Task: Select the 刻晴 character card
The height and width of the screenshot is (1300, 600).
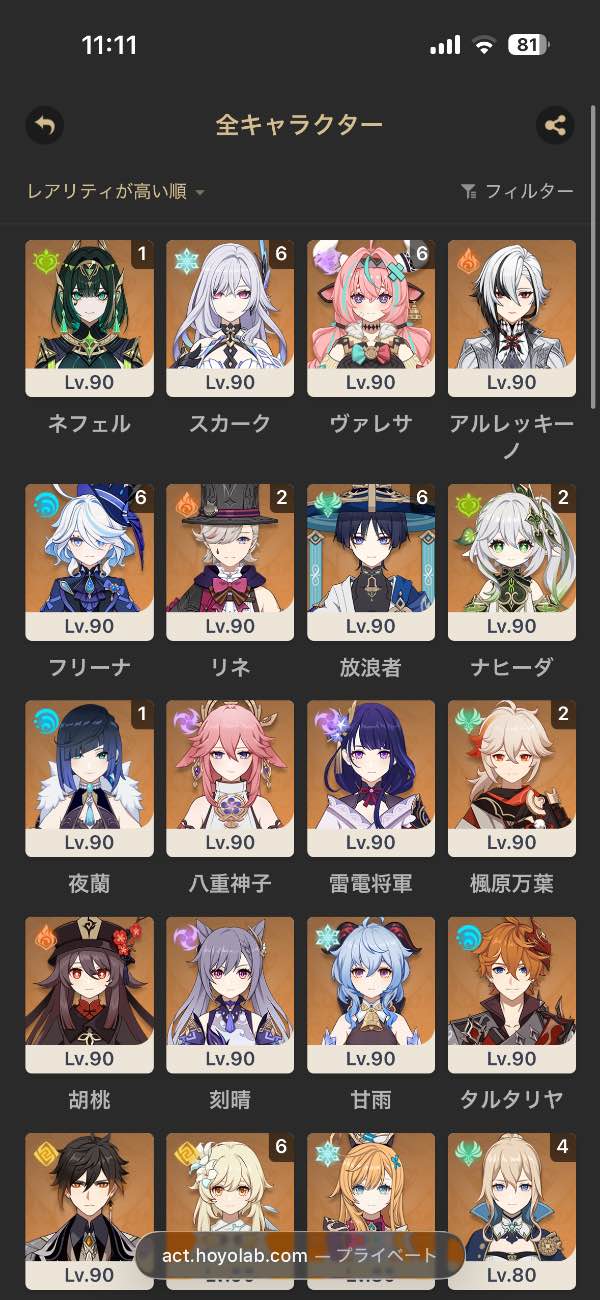Action: (230, 995)
